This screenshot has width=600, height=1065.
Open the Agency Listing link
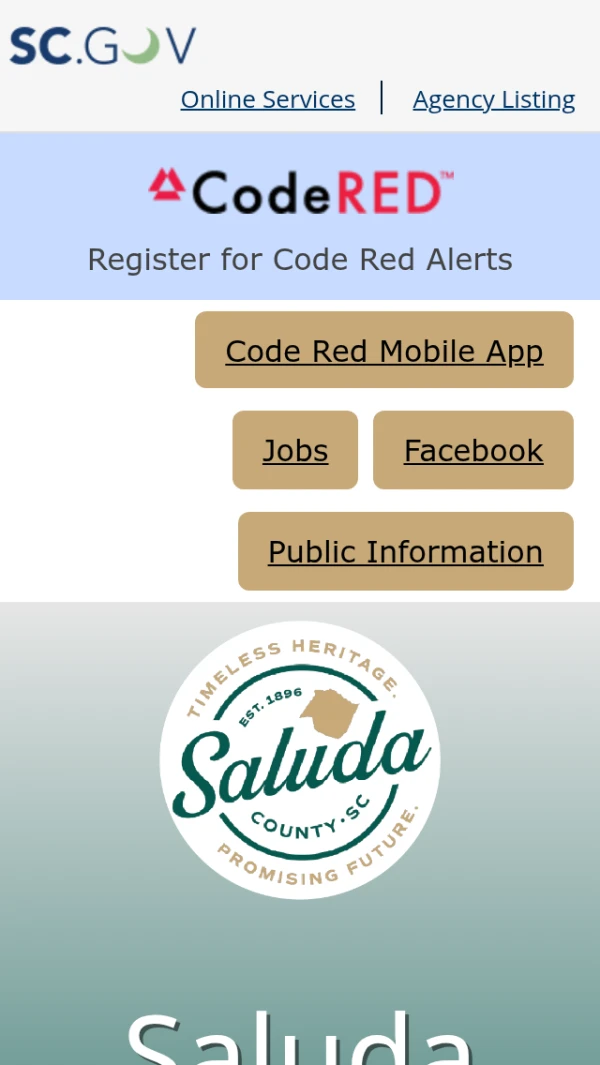pos(493,100)
